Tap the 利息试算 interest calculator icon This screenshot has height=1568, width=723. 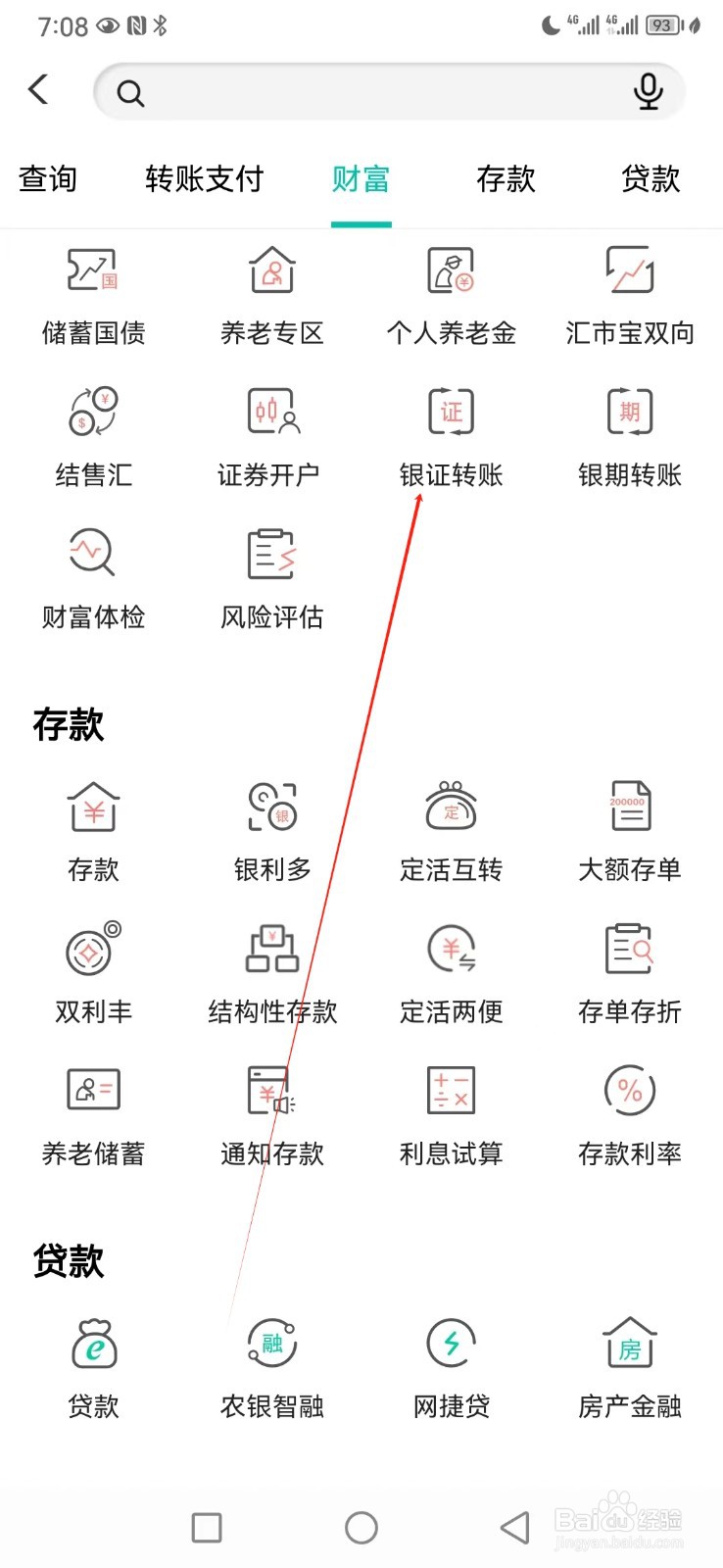pyautogui.click(x=450, y=1112)
